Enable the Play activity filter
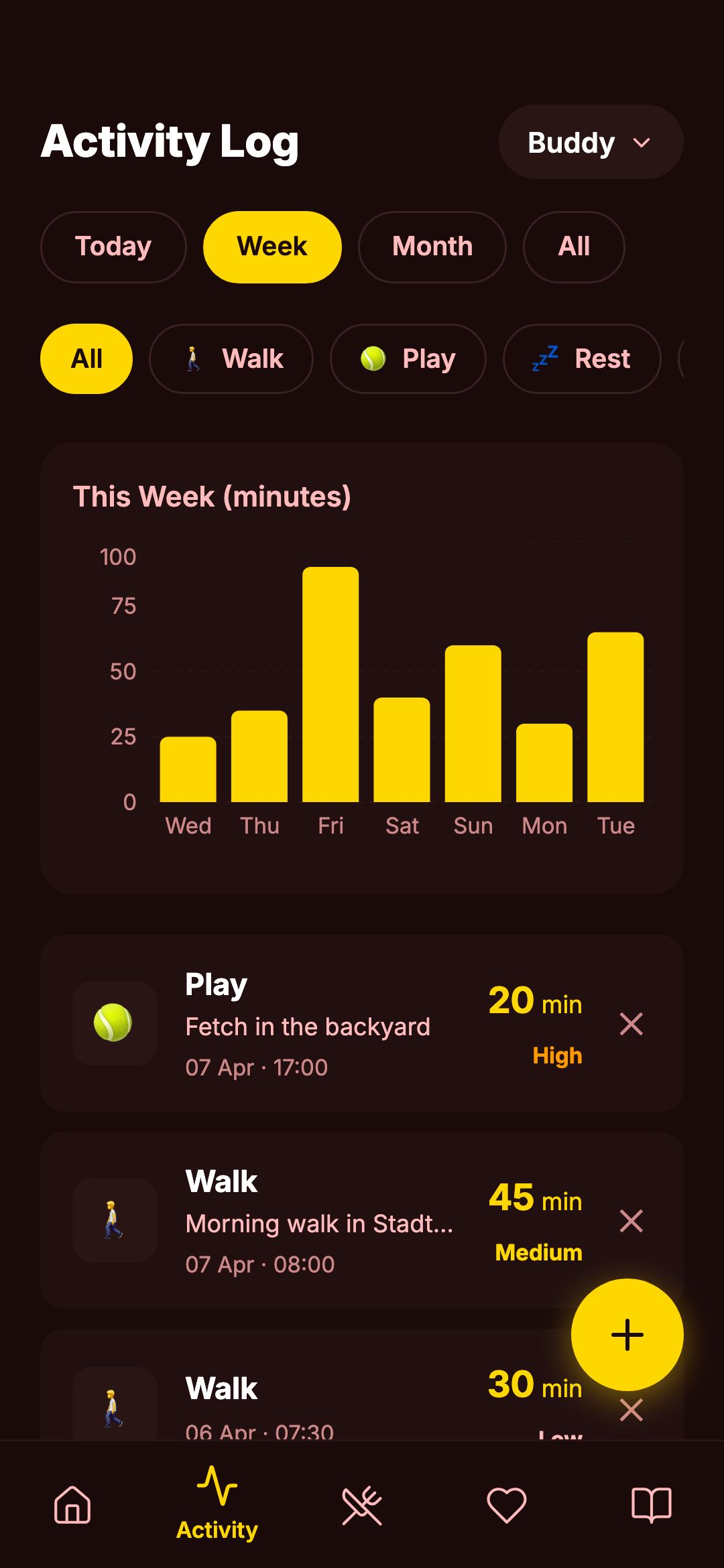Viewport: 724px width, 1568px height. click(x=408, y=359)
